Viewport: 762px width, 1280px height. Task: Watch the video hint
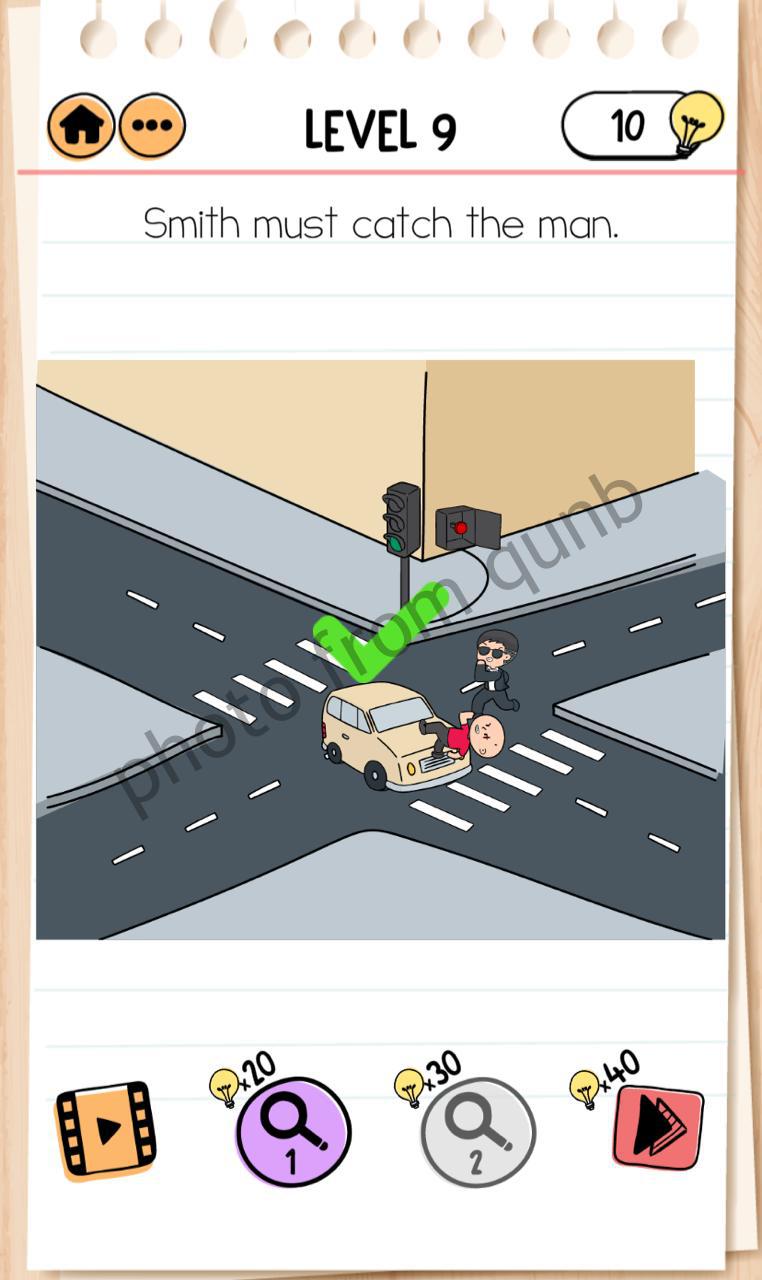click(x=105, y=1130)
